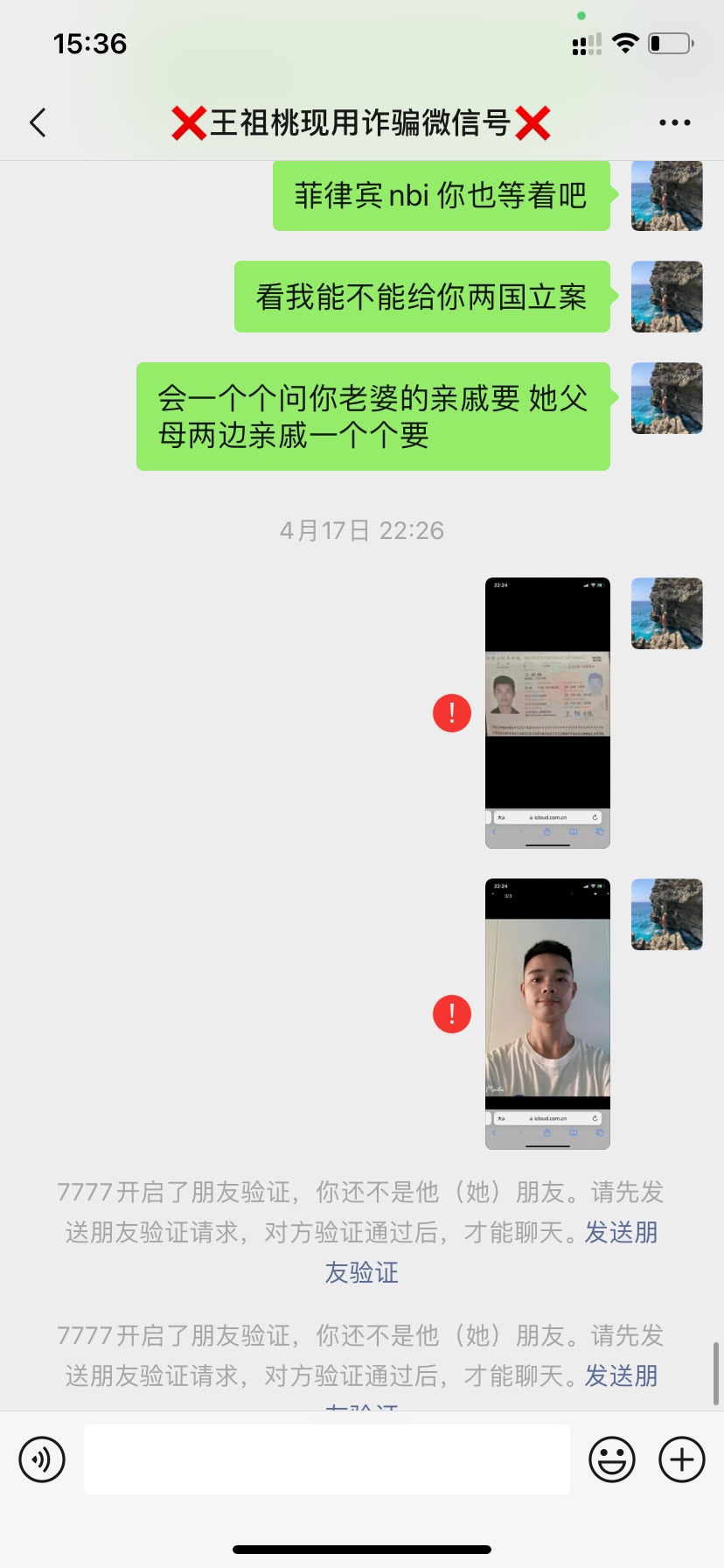Focus the message text field
The height and width of the screenshot is (1568, 724).
[x=327, y=1459]
